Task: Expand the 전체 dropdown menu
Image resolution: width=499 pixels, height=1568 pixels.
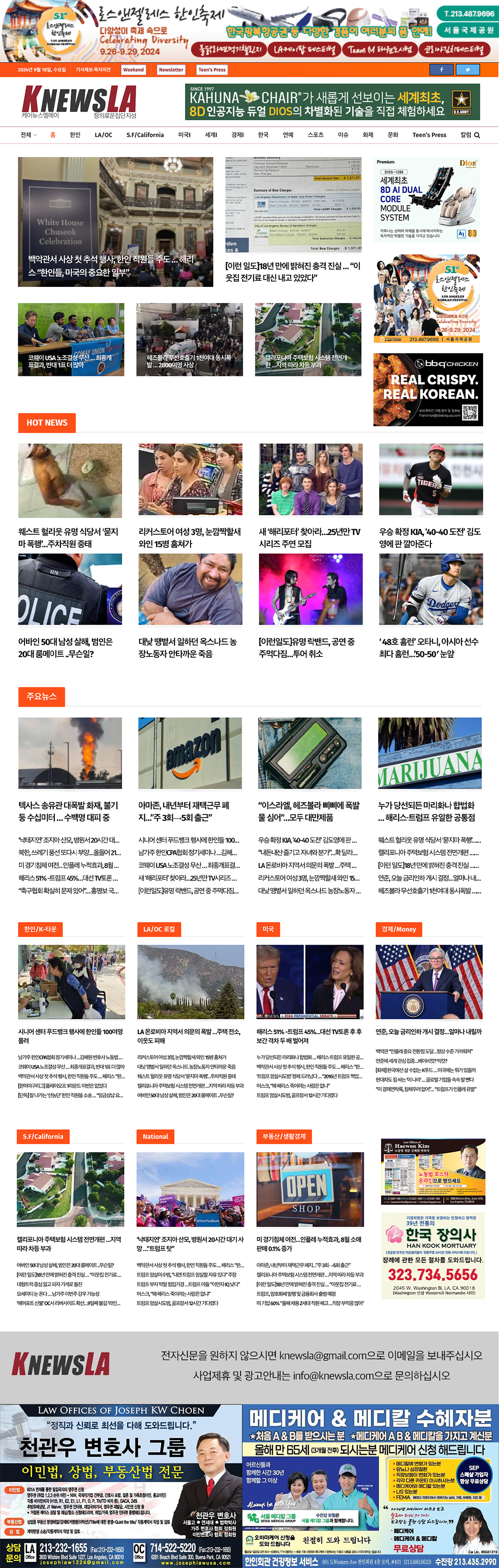Action: point(28,135)
